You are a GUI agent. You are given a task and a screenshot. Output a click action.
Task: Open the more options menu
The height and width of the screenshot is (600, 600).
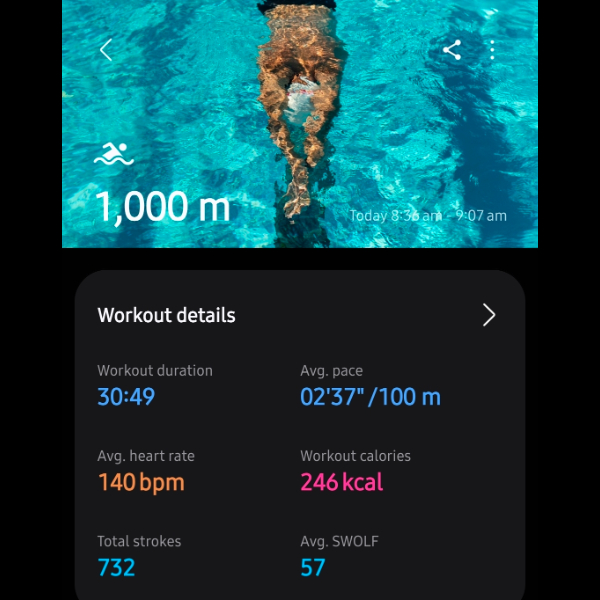(493, 50)
